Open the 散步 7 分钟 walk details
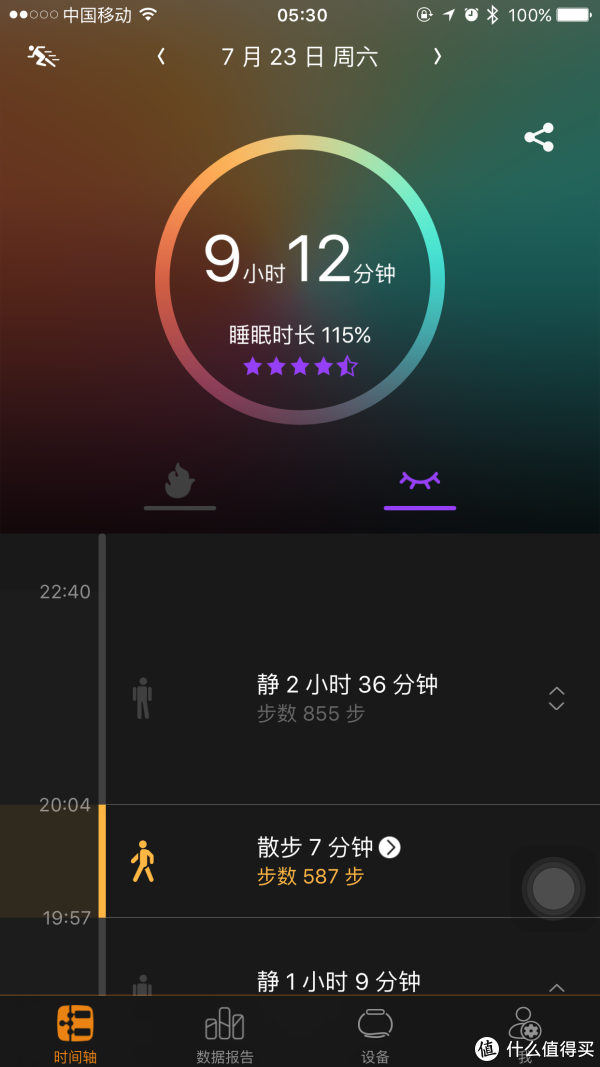The image size is (600, 1067). click(390, 847)
